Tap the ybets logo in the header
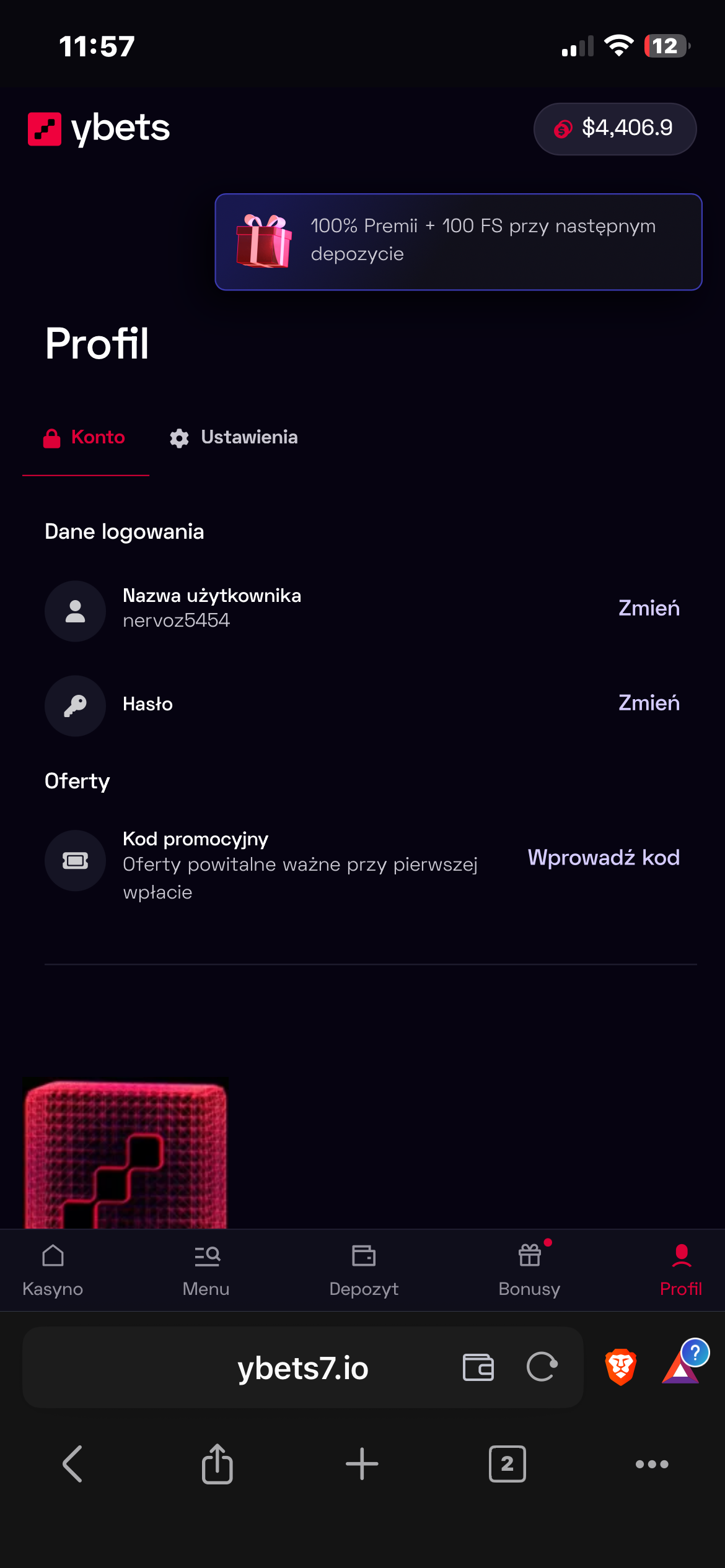Viewport: 725px width, 1568px height. [99, 129]
